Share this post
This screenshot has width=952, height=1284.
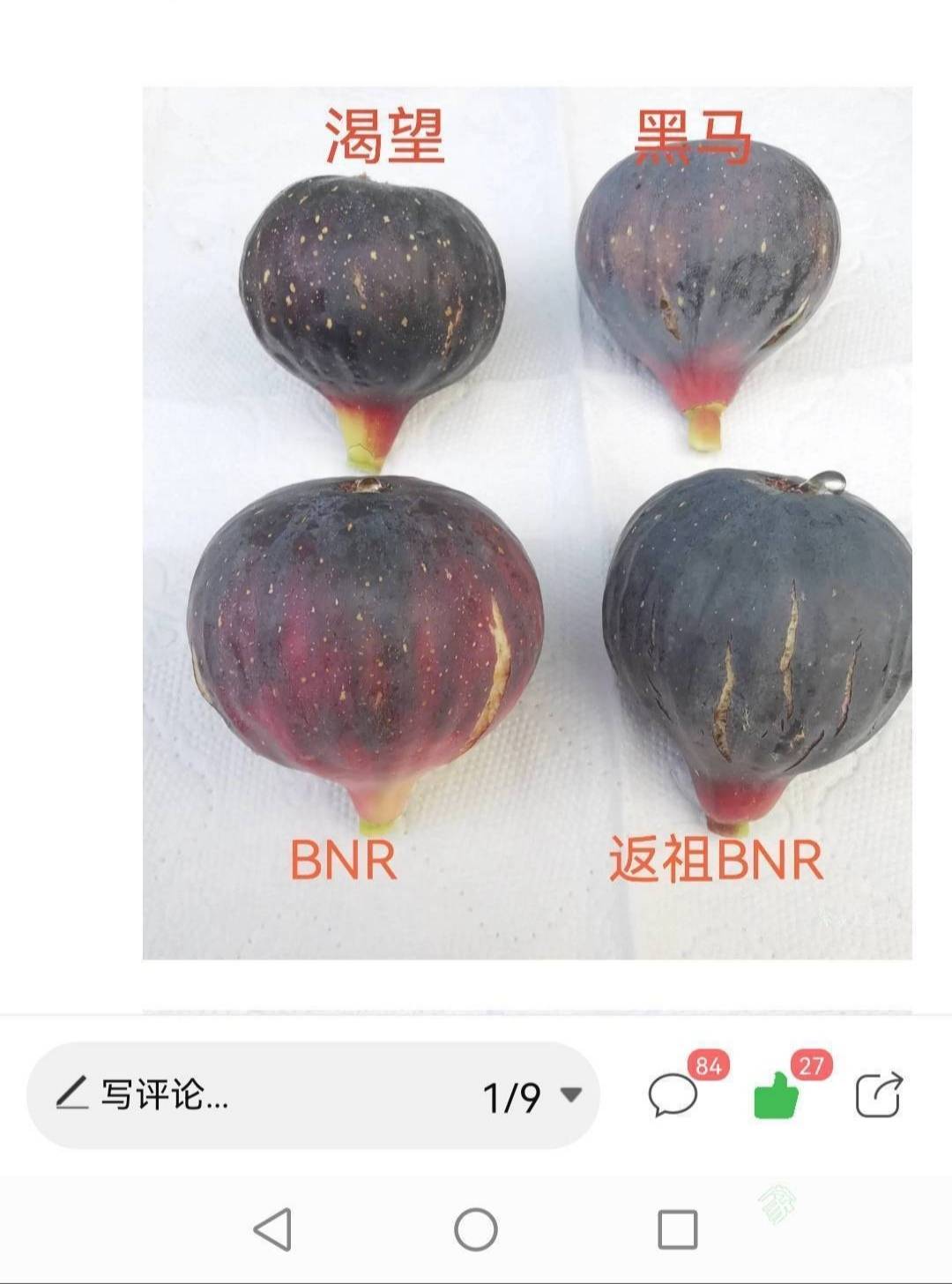[879, 1095]
